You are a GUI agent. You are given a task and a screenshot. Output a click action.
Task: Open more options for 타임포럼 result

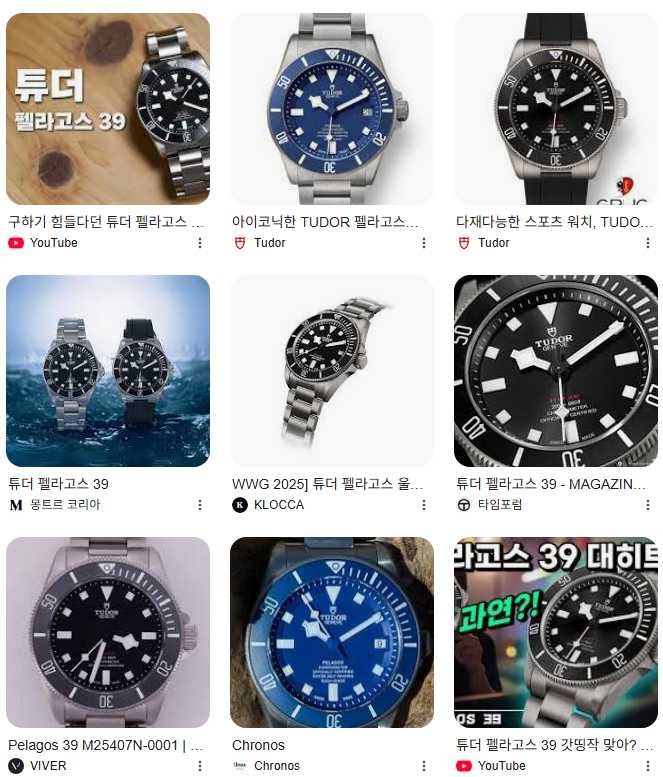[647, 505]
